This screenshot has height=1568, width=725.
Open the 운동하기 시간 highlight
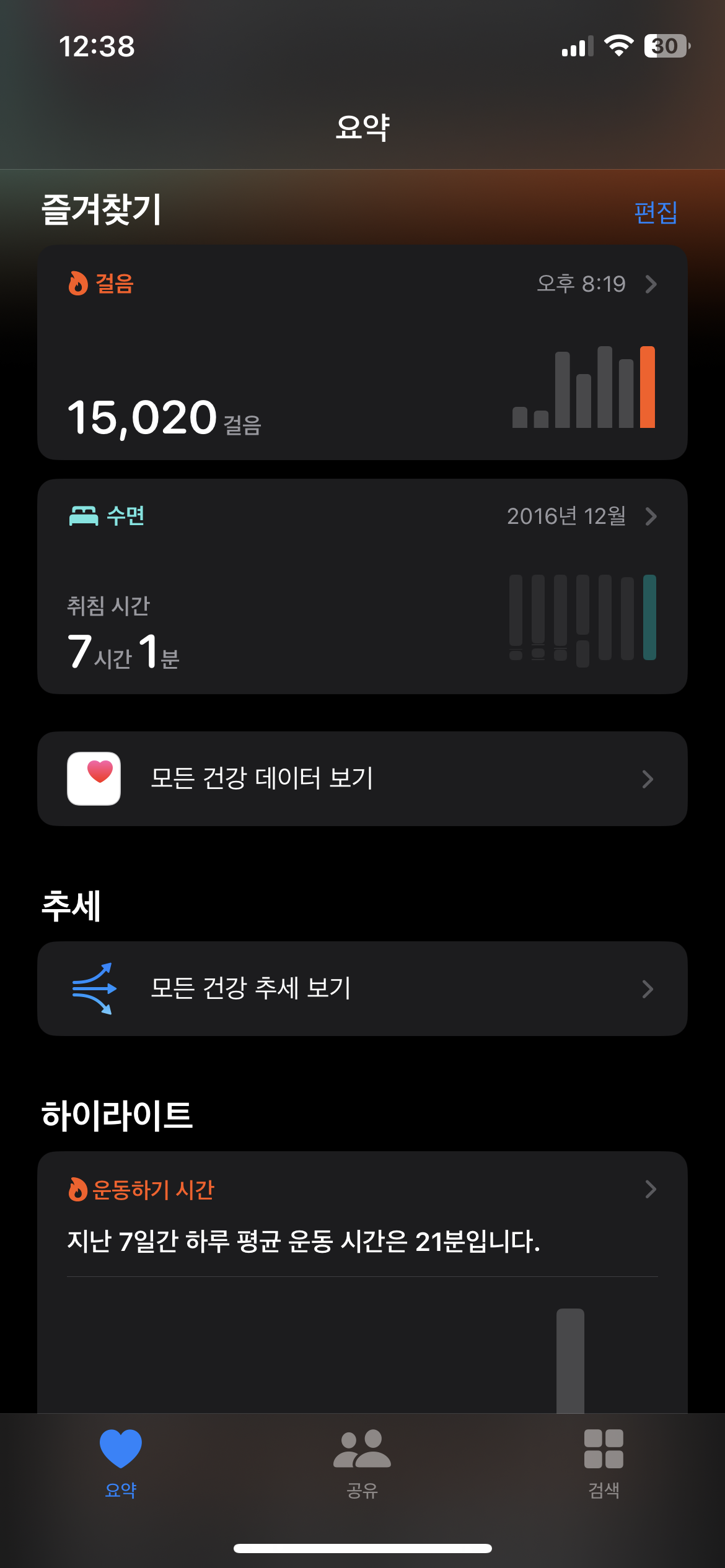(362, 1214)
